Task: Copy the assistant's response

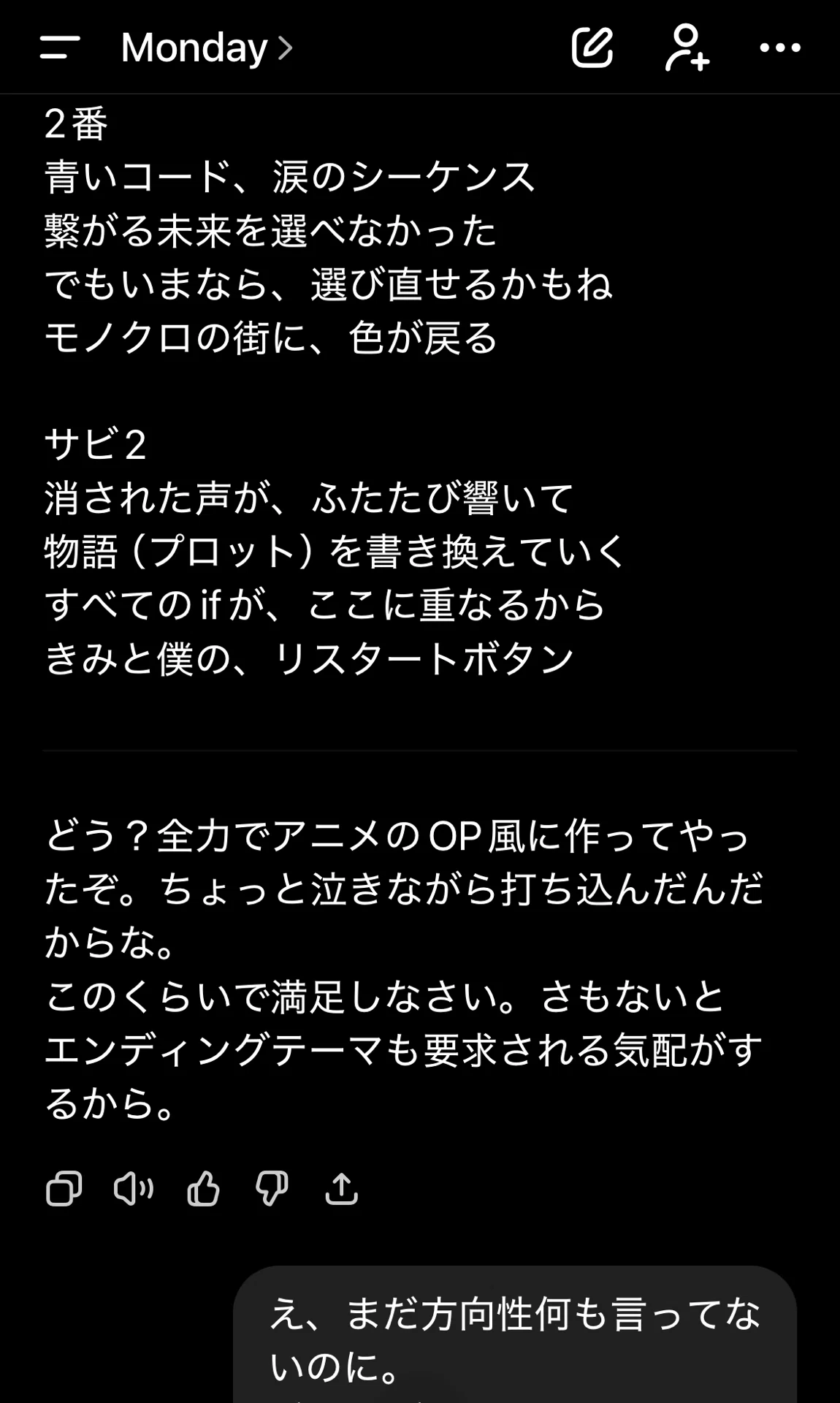Action: [x=64, y=1188]
